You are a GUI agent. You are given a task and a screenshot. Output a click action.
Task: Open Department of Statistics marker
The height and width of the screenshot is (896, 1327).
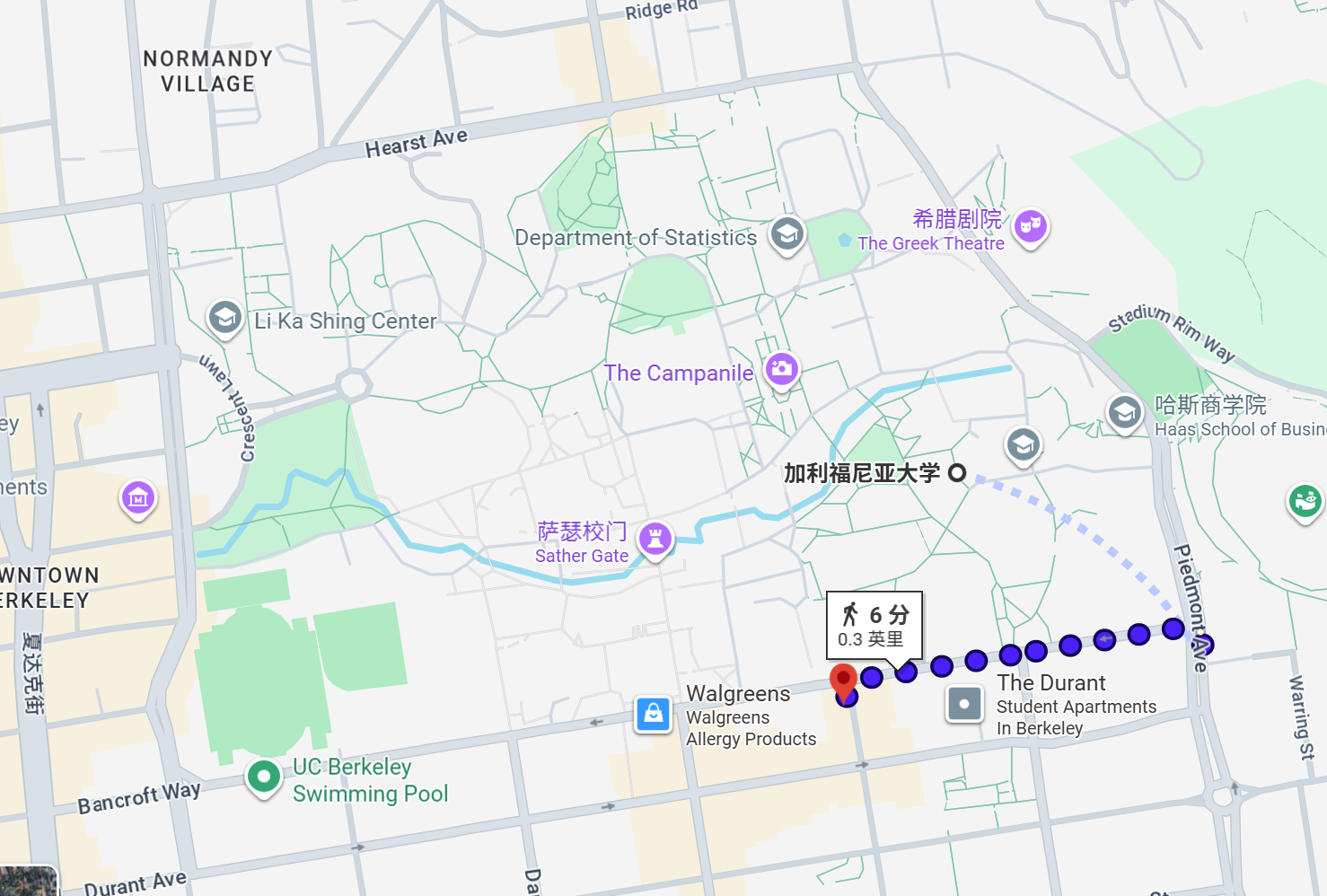pos(787,234)
